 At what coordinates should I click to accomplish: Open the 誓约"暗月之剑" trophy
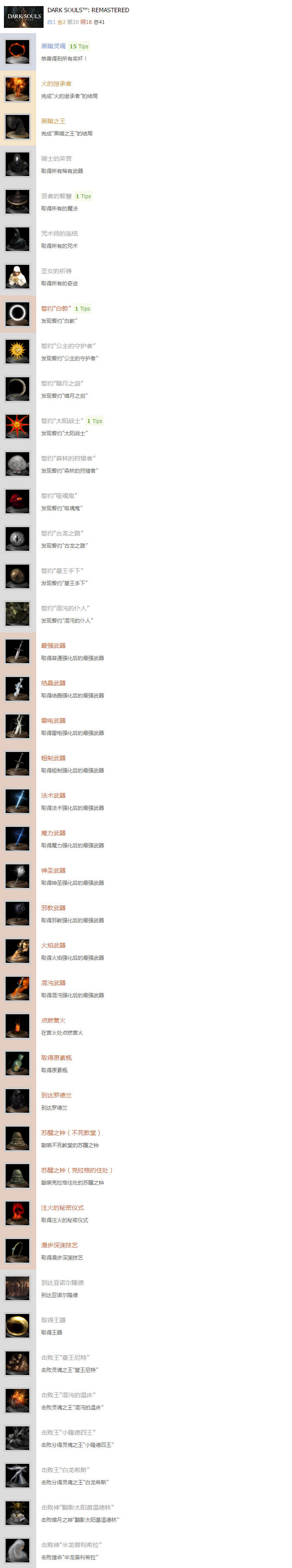[62, 383]
